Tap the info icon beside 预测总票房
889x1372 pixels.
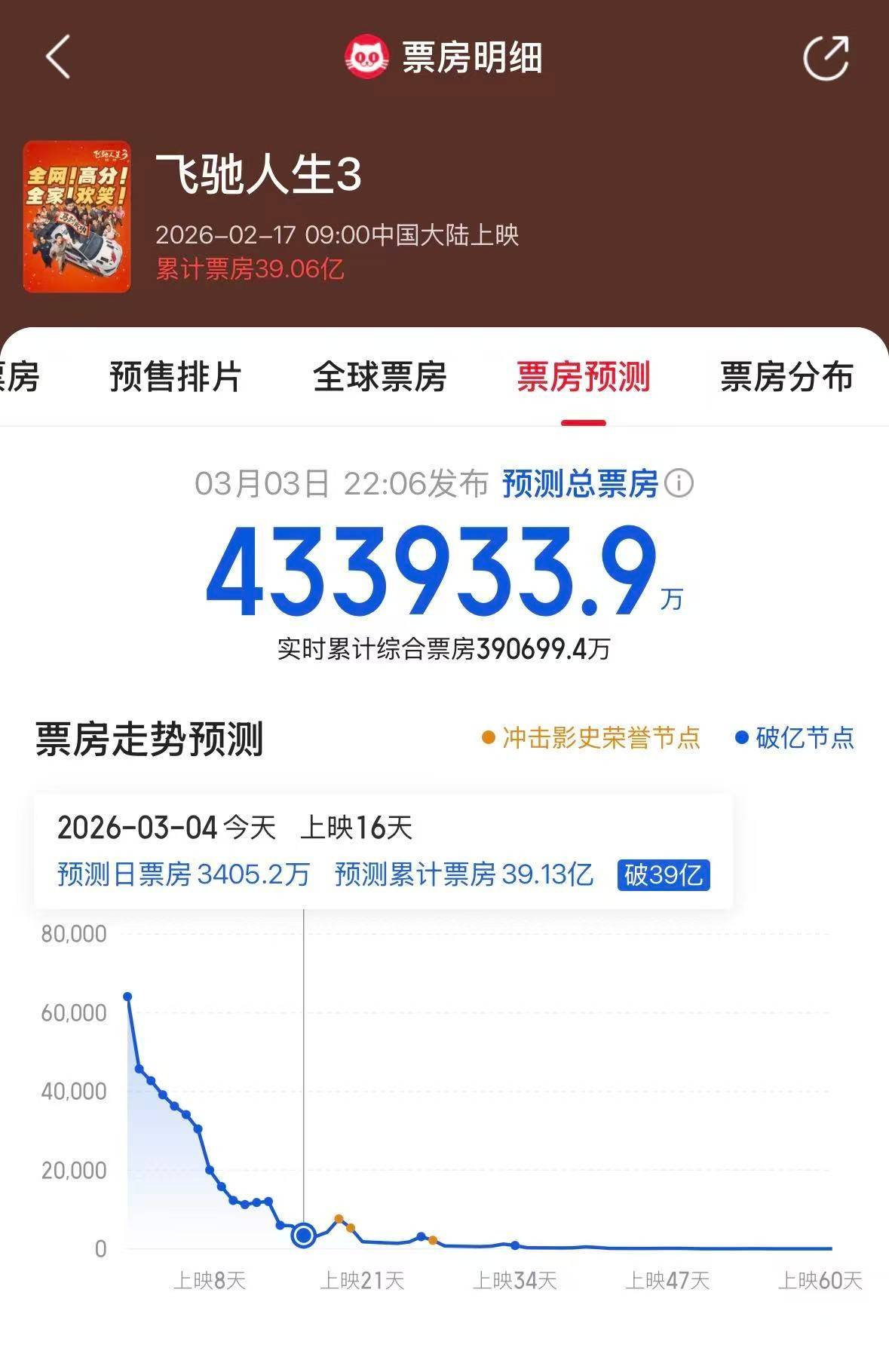click(679, 483)
